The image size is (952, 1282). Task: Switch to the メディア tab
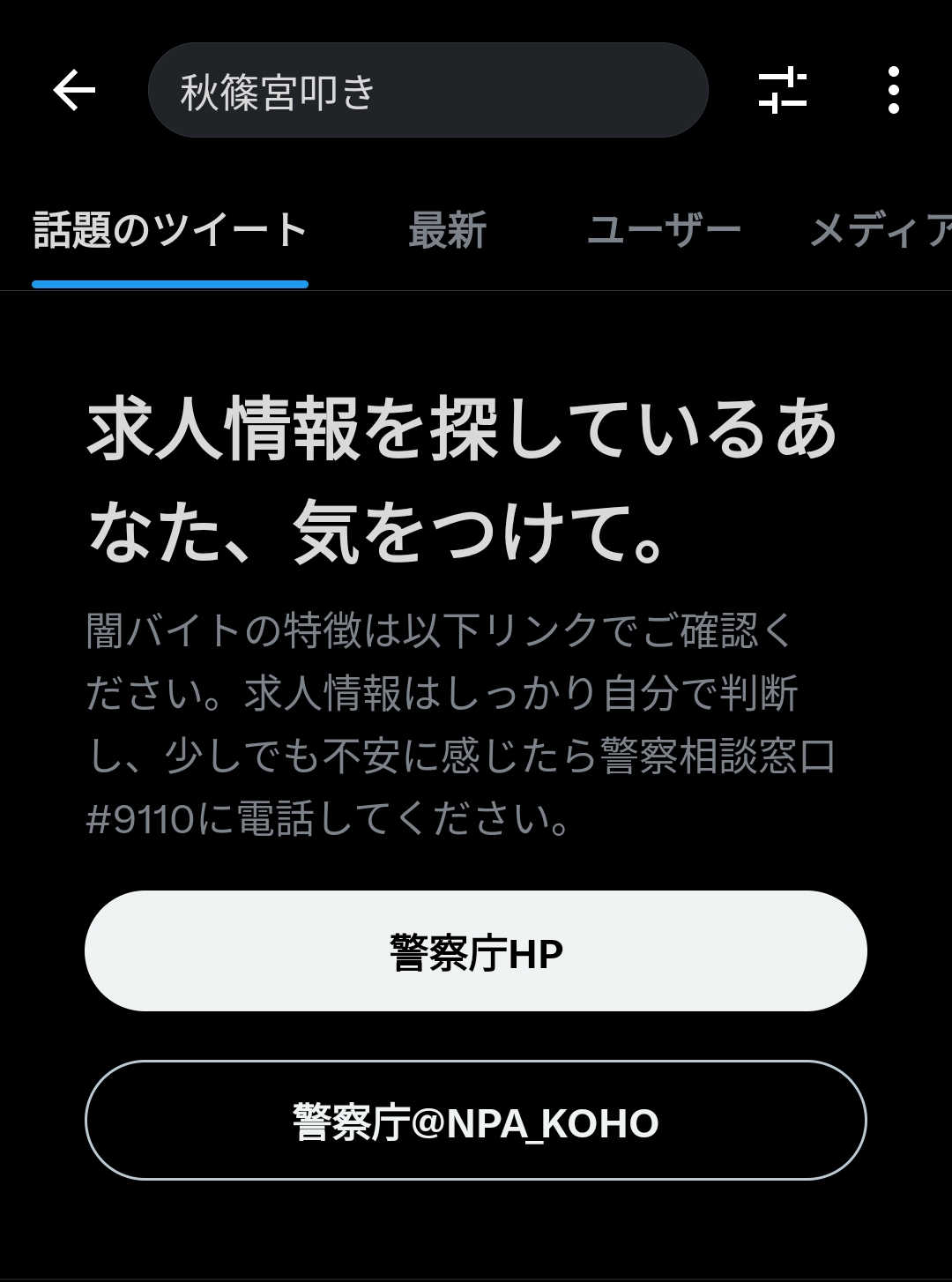click(881, 231)
